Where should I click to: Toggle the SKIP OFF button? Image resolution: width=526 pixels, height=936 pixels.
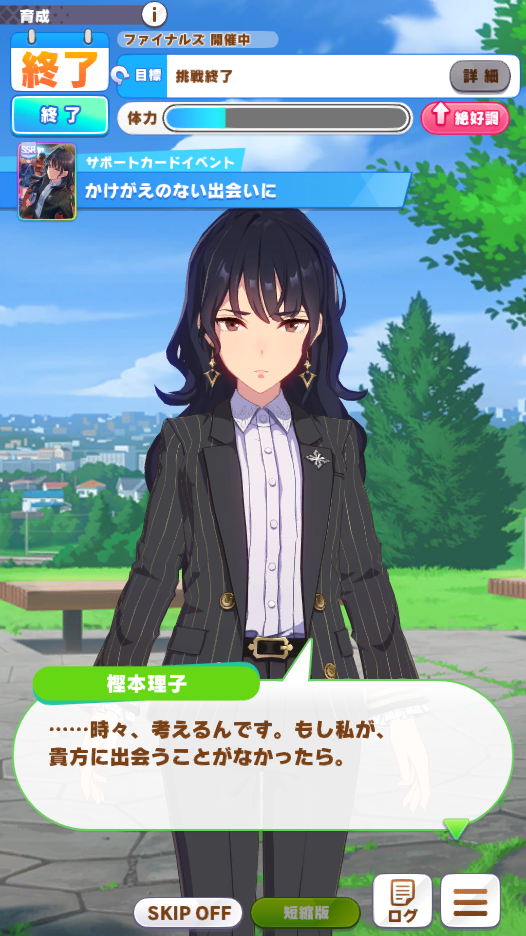point(187,913)
